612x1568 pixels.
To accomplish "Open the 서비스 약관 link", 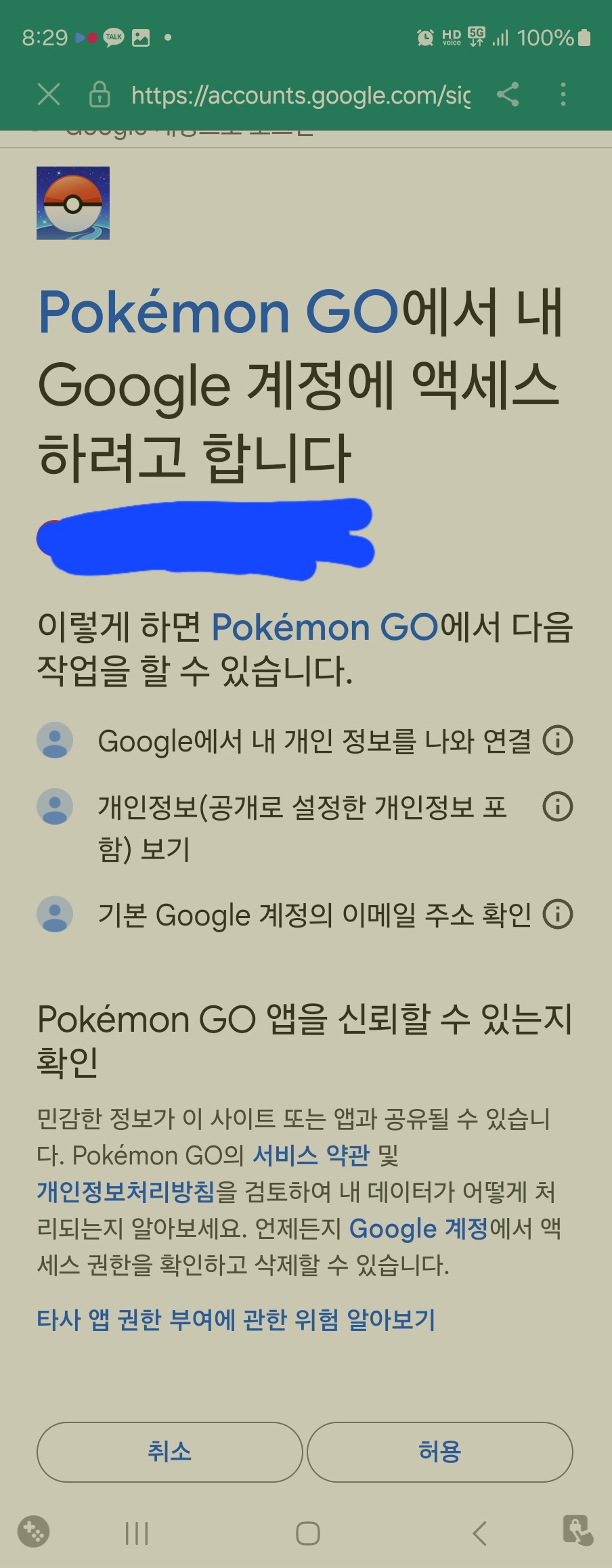I will (311, 1155).
